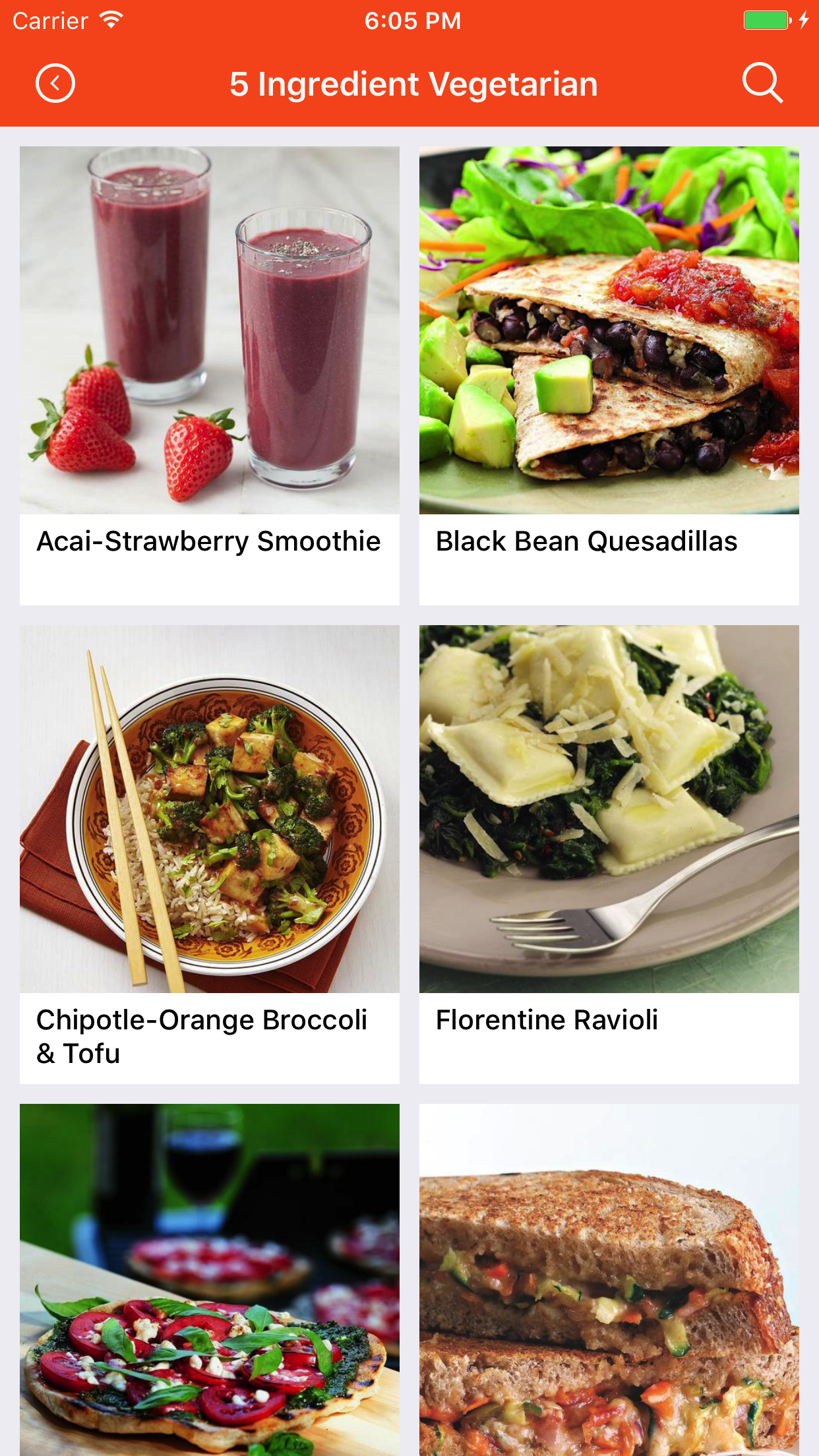Open the Acai-Strawberry Smoothie recipe
Image resolution: width=819 pixels, height=1456 pixels.
[x=210, y=375]
